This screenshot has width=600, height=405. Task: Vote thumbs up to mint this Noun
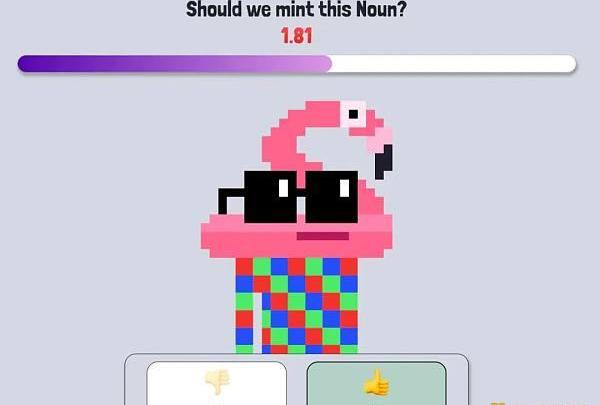pos(375,383)
